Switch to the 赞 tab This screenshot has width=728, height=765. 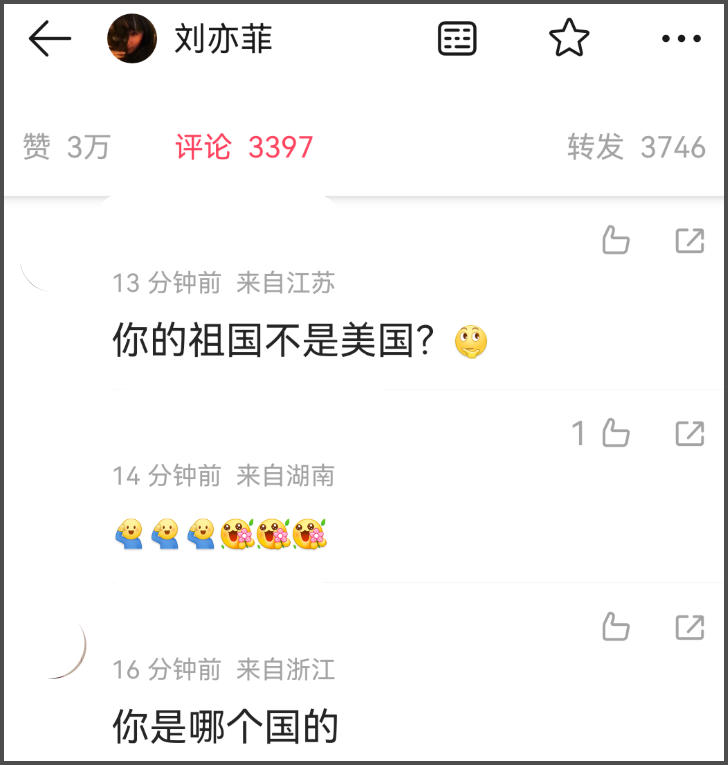[x=66, y=147]
